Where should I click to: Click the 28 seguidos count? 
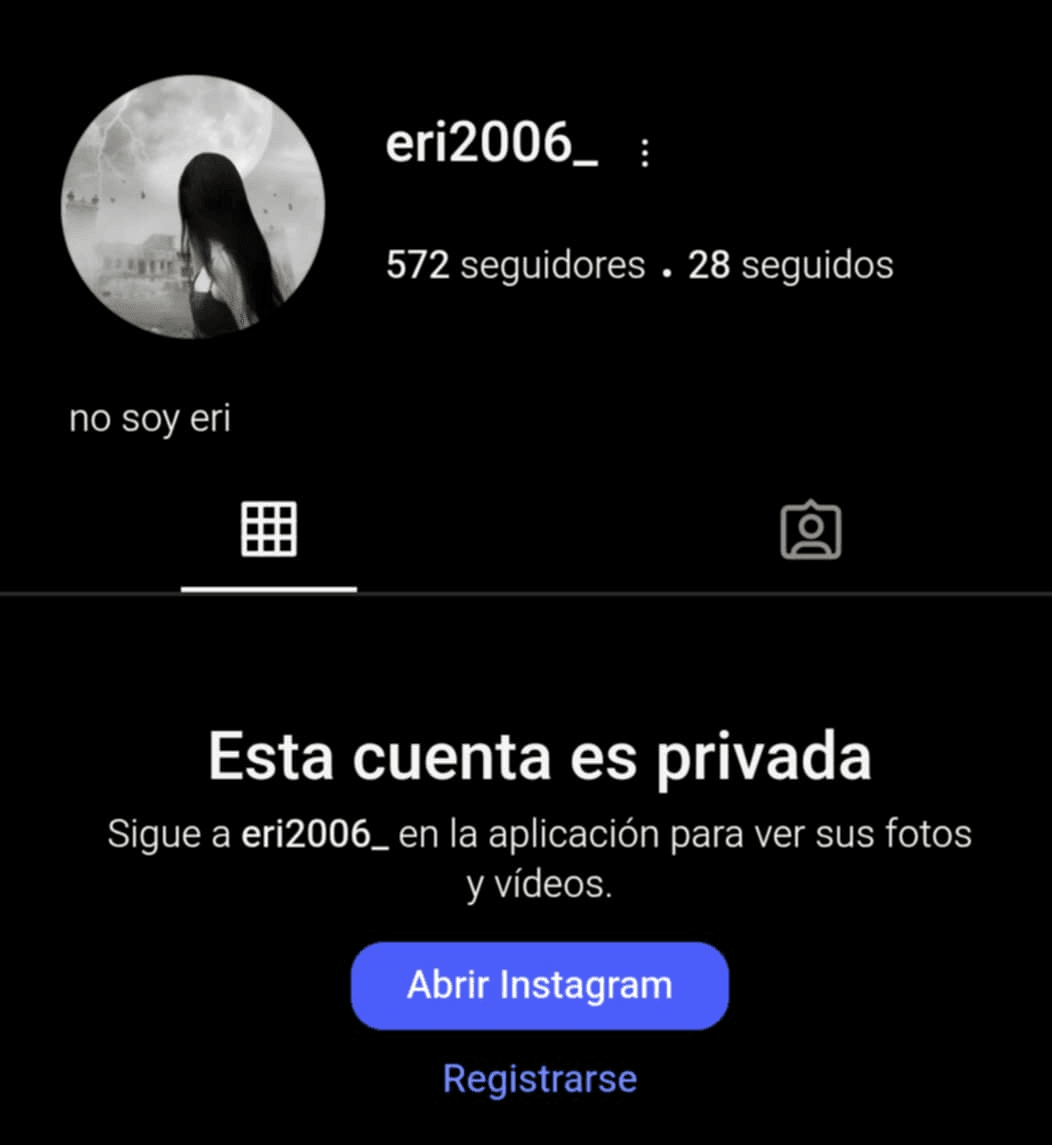point(790,264)
